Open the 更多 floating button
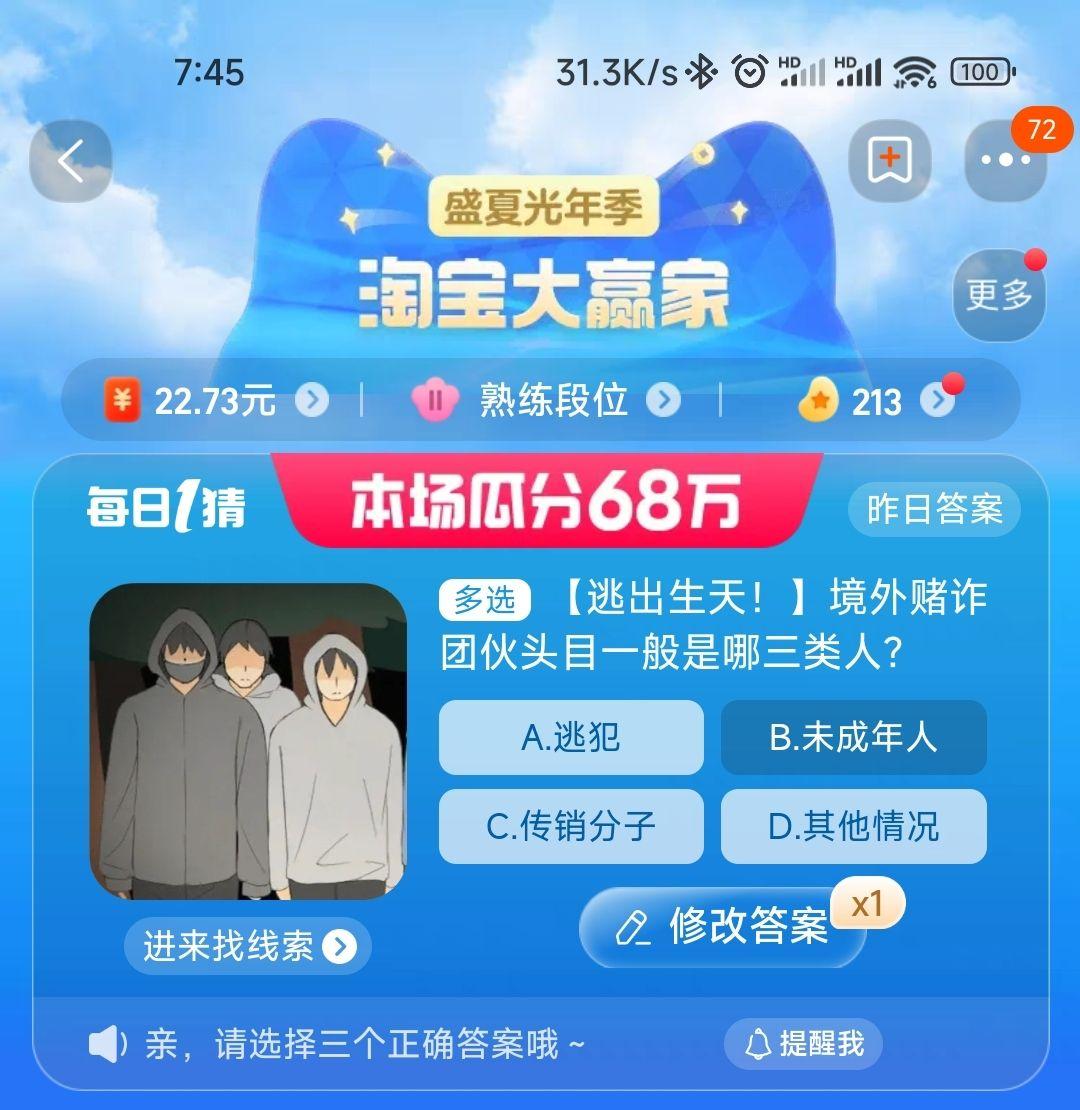Screen dimensions: 1080x1110 (x=999, y=294)
